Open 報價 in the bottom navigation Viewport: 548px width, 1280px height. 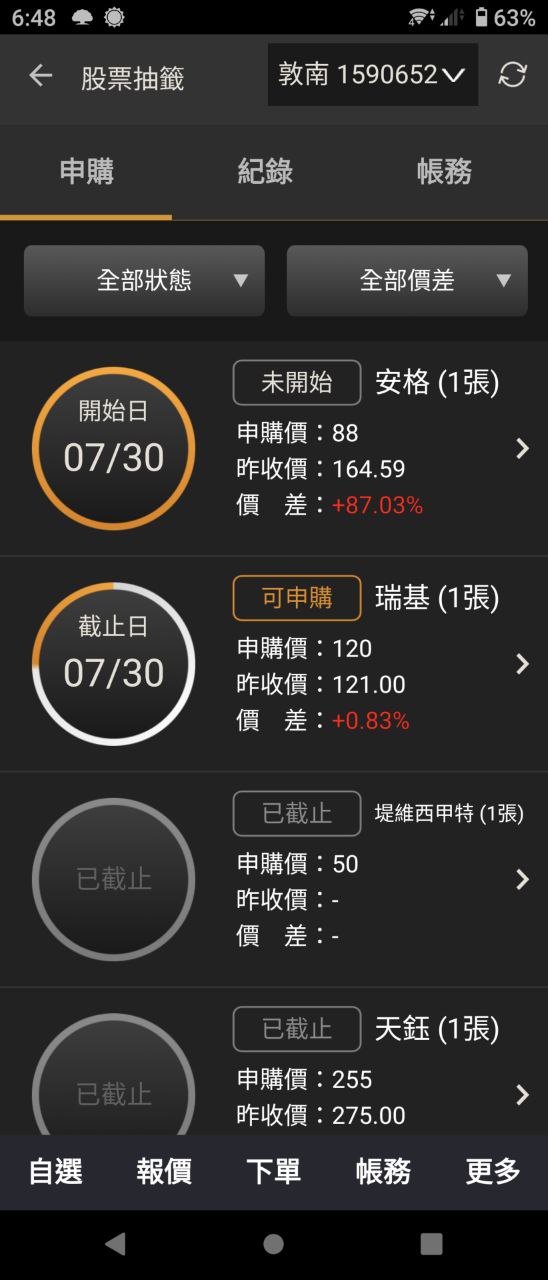pos(164,1172)
